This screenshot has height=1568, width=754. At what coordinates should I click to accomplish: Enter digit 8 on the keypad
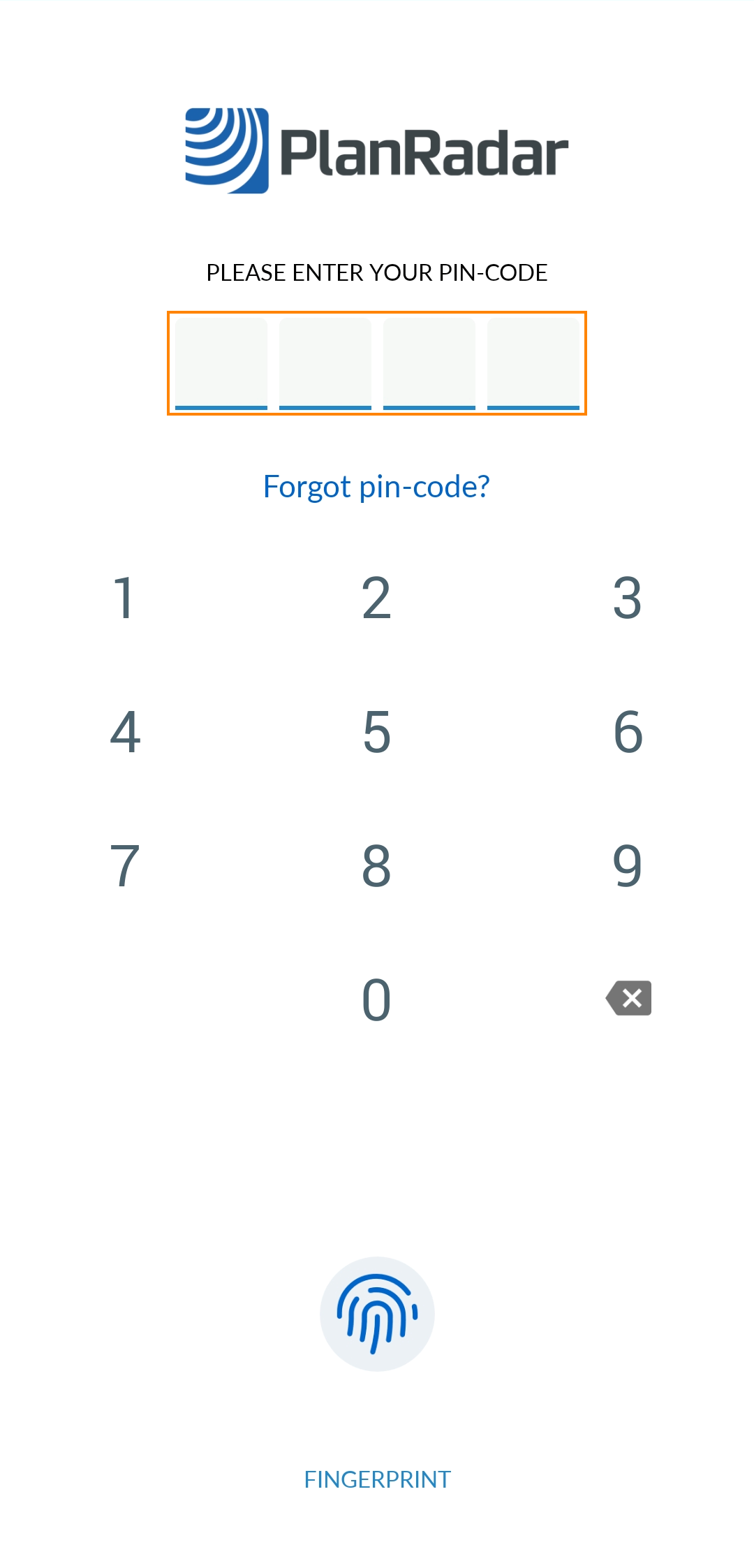coord(376,866)
